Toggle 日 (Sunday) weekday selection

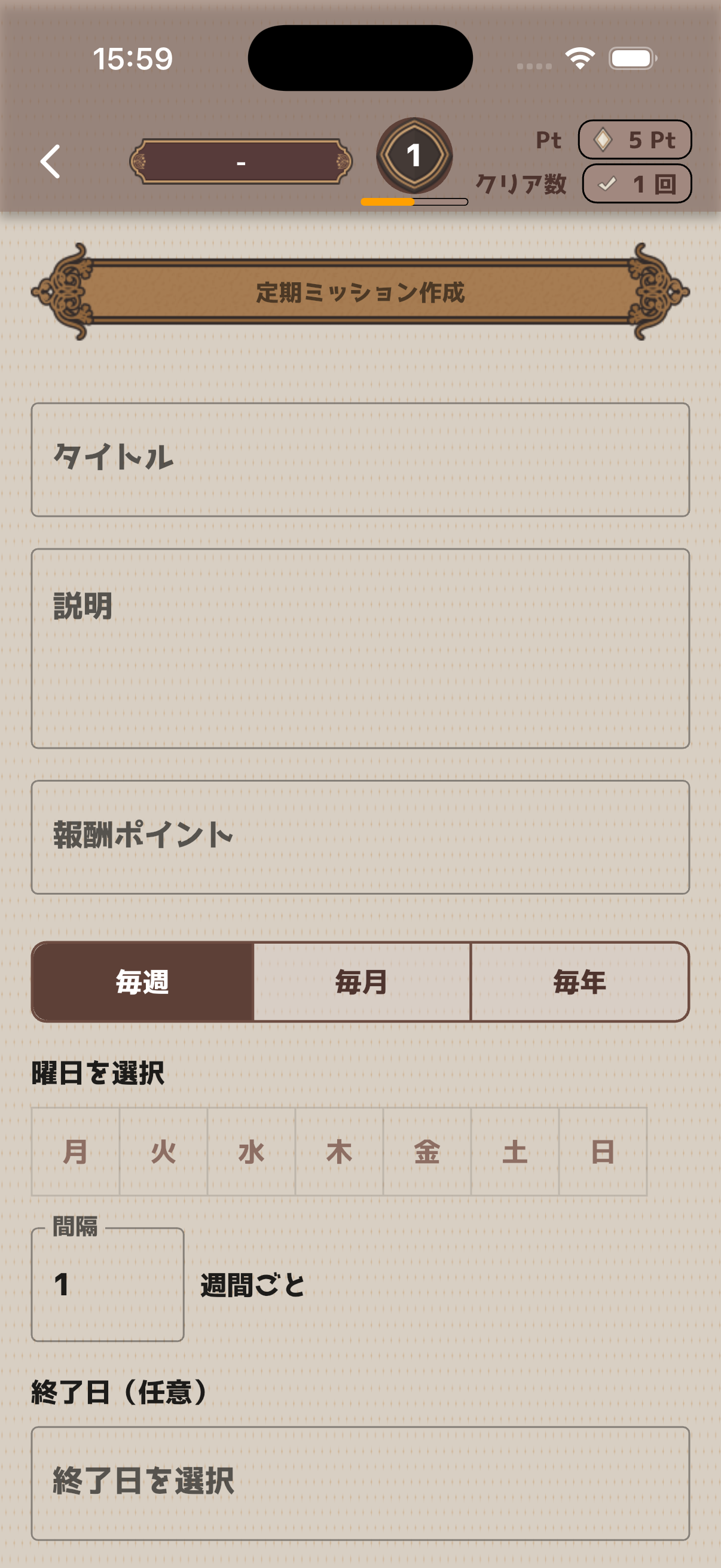point(603,1151)
